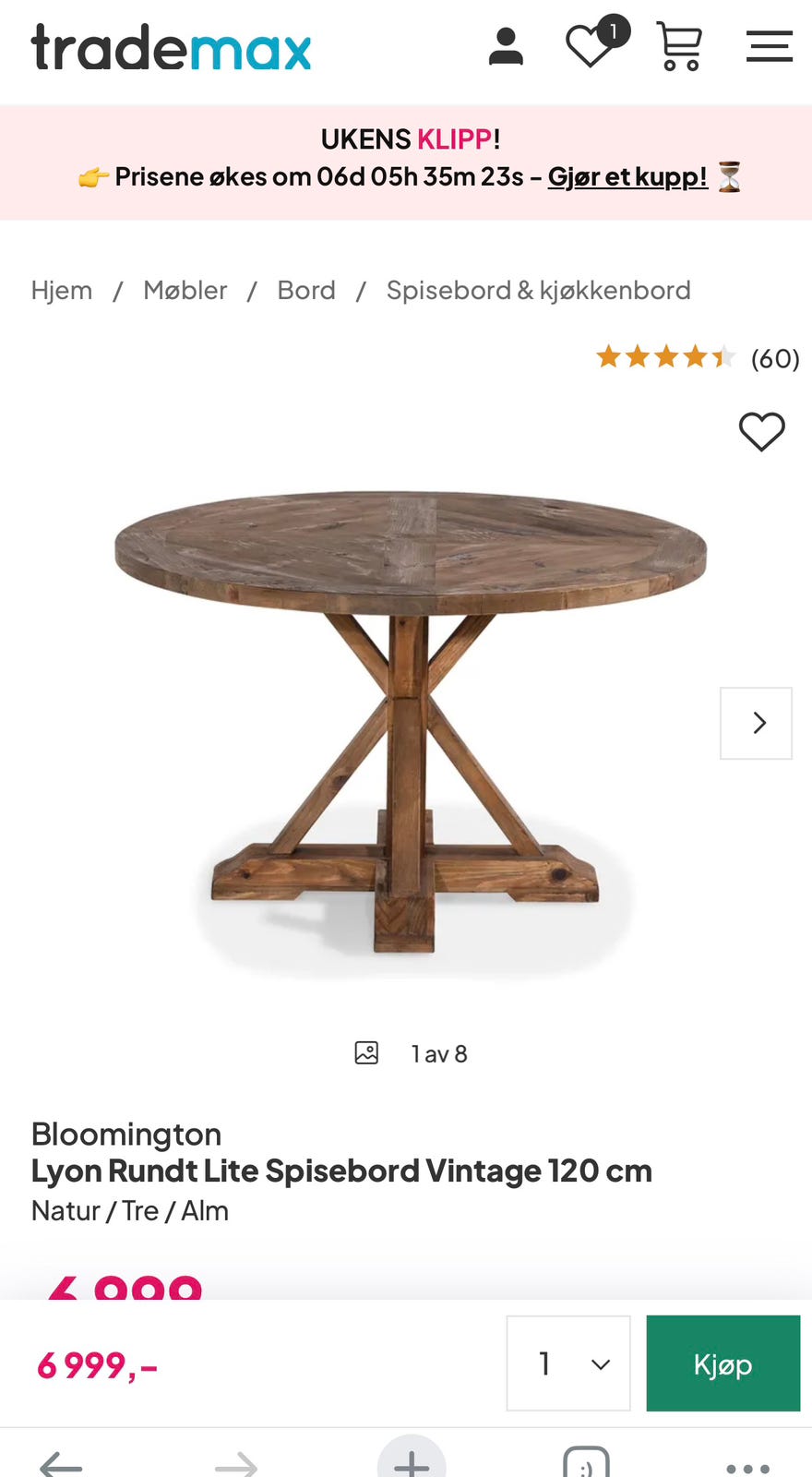Go to Bord breadcrumb
The image size is (812, 1477).
(306, 290)
